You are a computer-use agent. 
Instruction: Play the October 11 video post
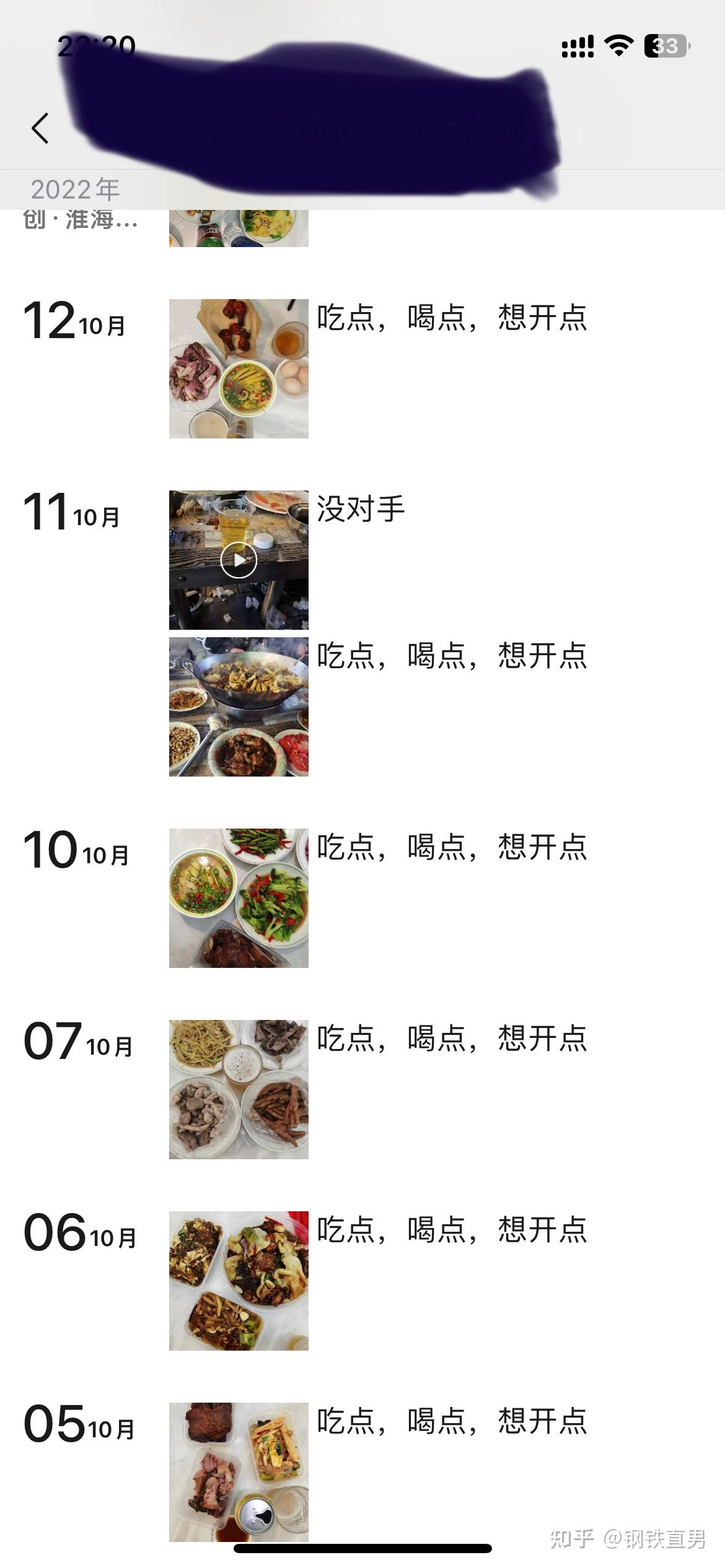[x=239, y=560]
